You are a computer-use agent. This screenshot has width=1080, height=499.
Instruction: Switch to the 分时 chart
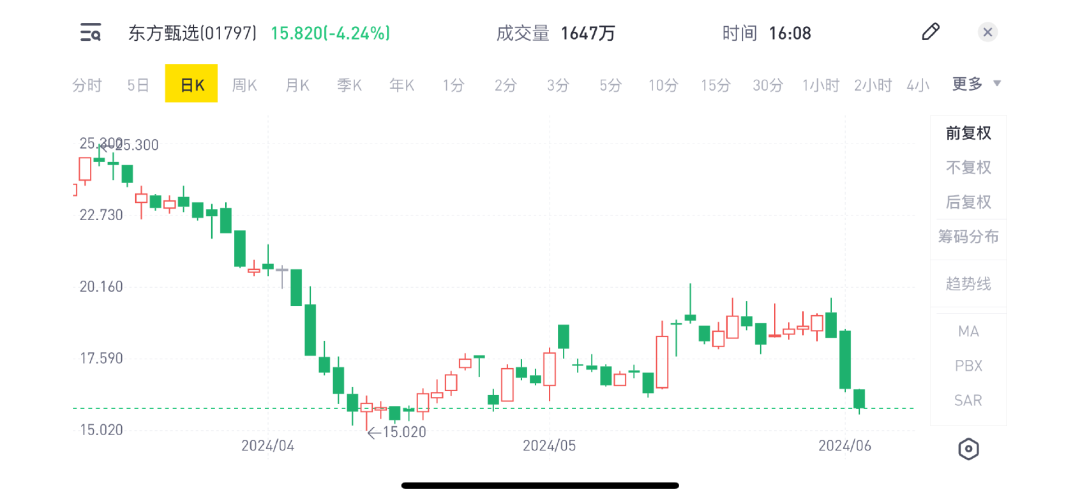coord(87,85)
